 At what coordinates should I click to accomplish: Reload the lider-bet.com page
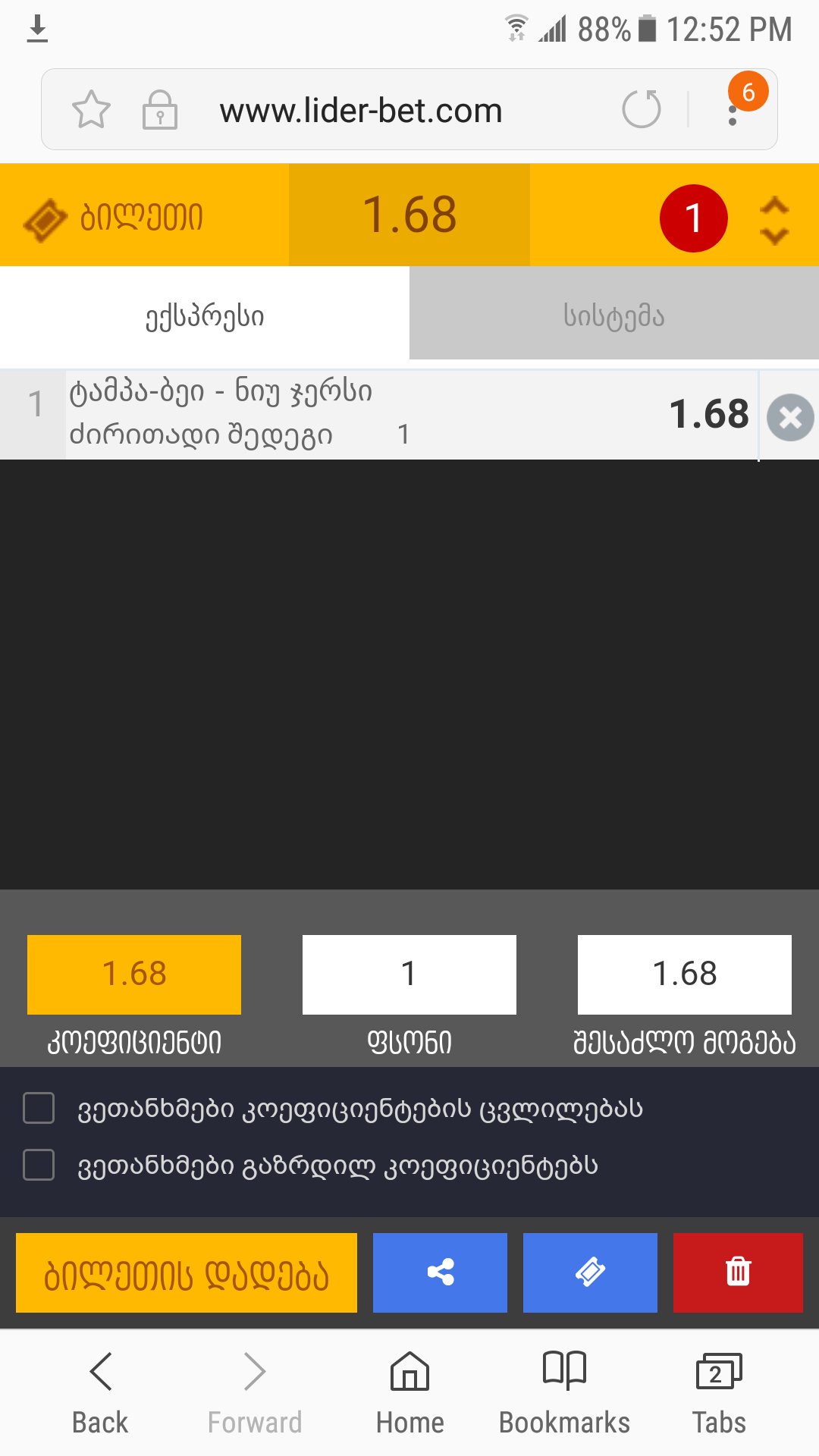click(642, 109)
